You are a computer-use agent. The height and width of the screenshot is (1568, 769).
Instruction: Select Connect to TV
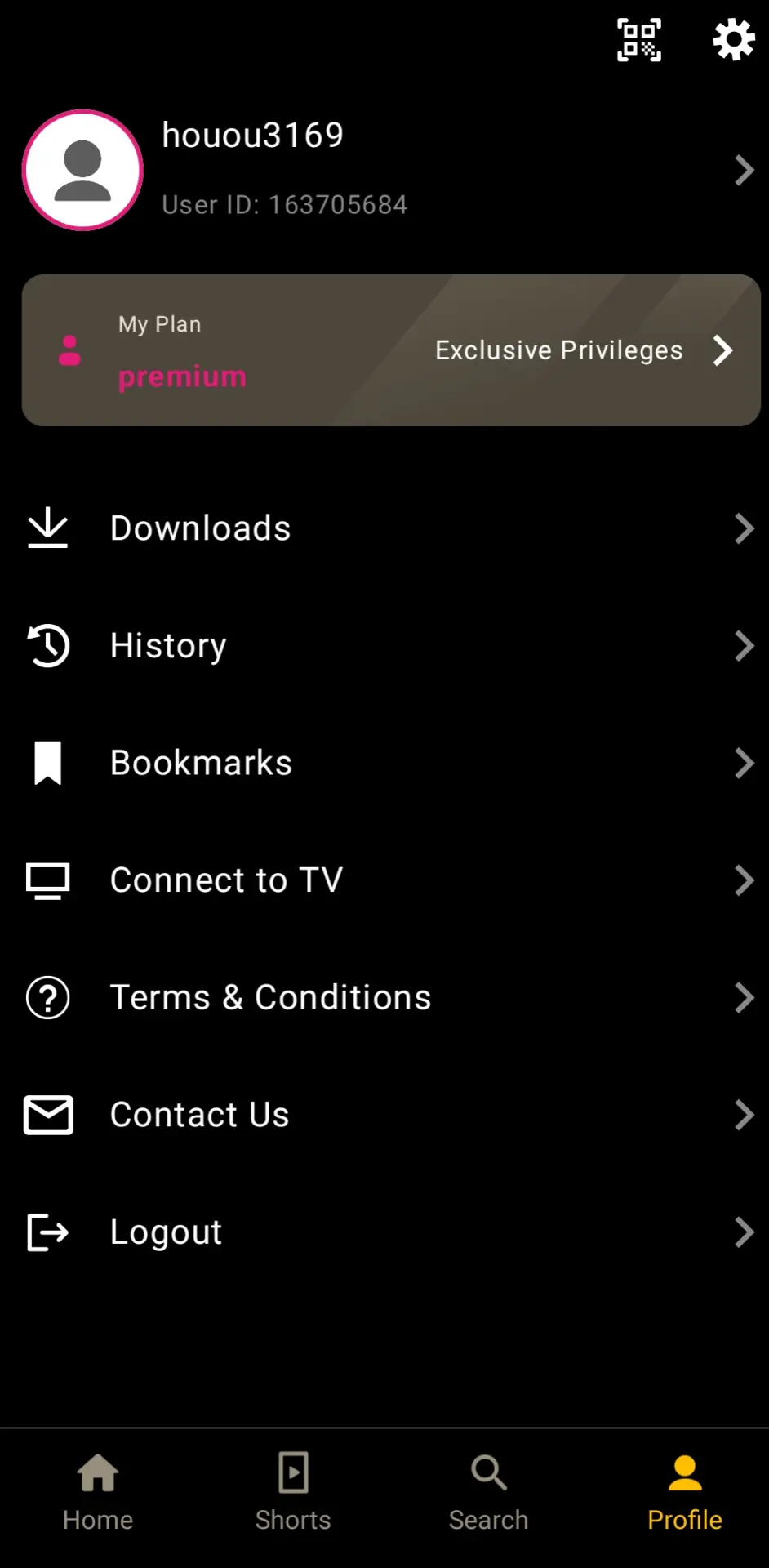click(384, 880)
